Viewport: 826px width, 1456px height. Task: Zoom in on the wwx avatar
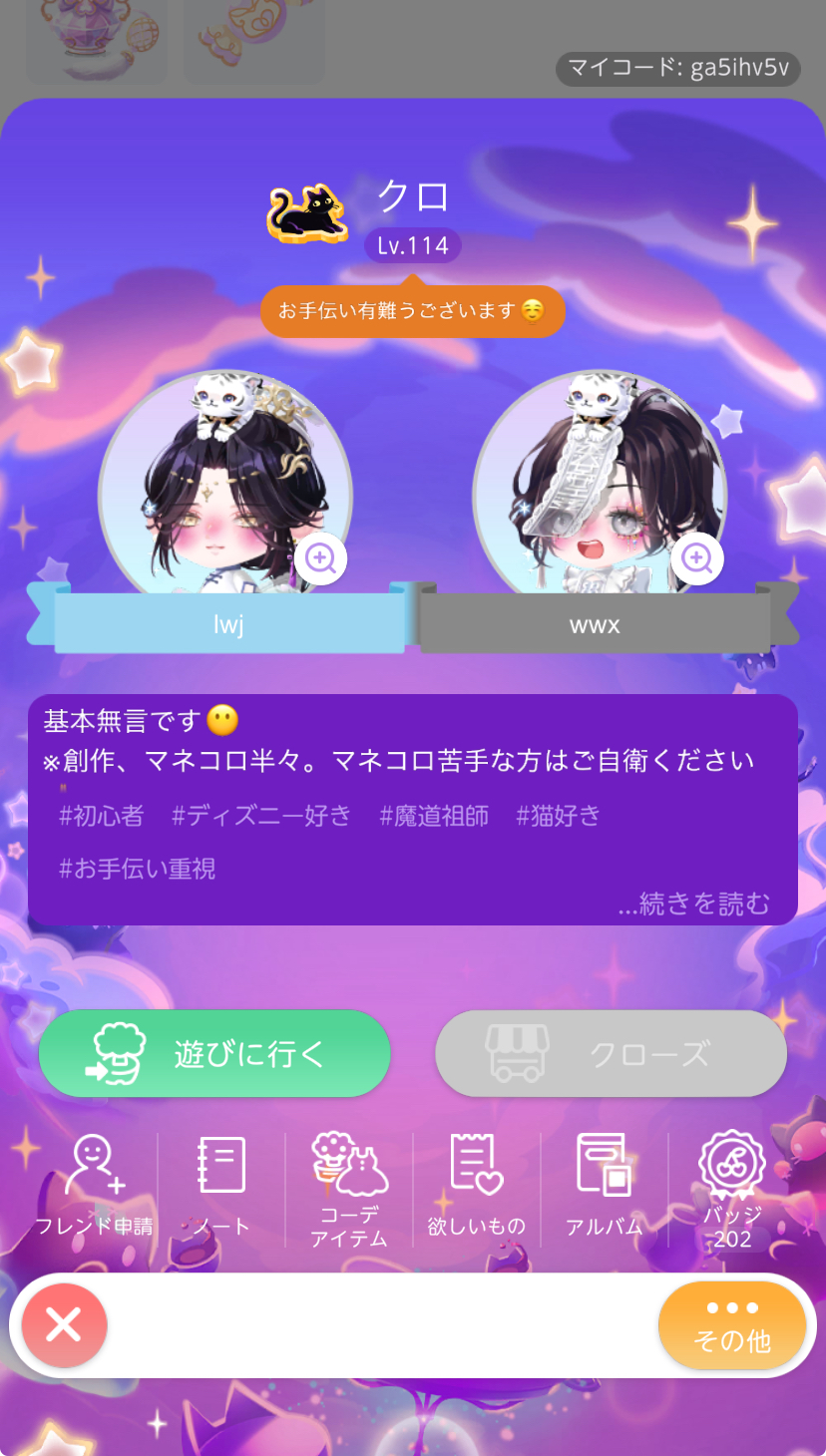pyautogui.click(x=696, y=558)
